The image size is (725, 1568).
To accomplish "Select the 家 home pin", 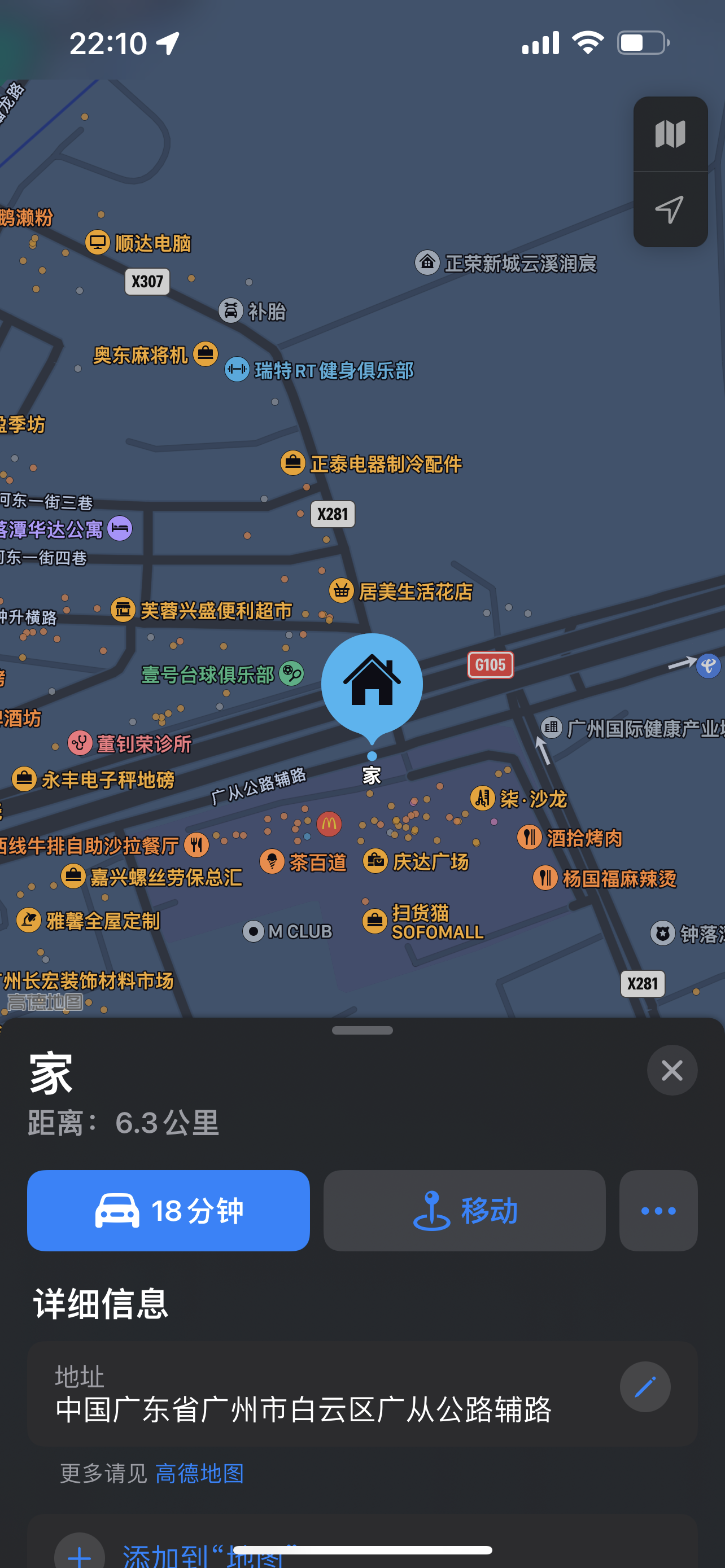I will click(372, 682).
